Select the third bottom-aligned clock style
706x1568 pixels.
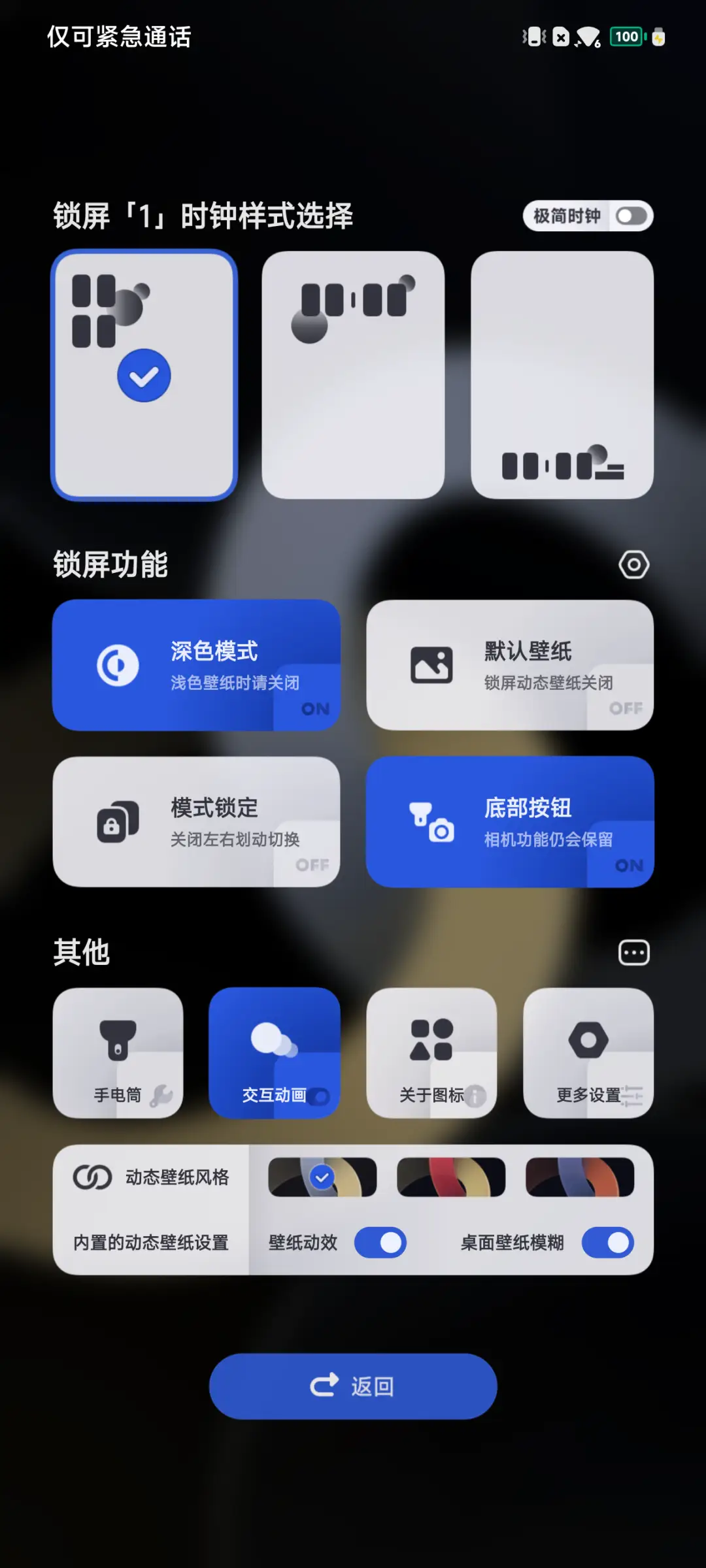tap(561, 374)
